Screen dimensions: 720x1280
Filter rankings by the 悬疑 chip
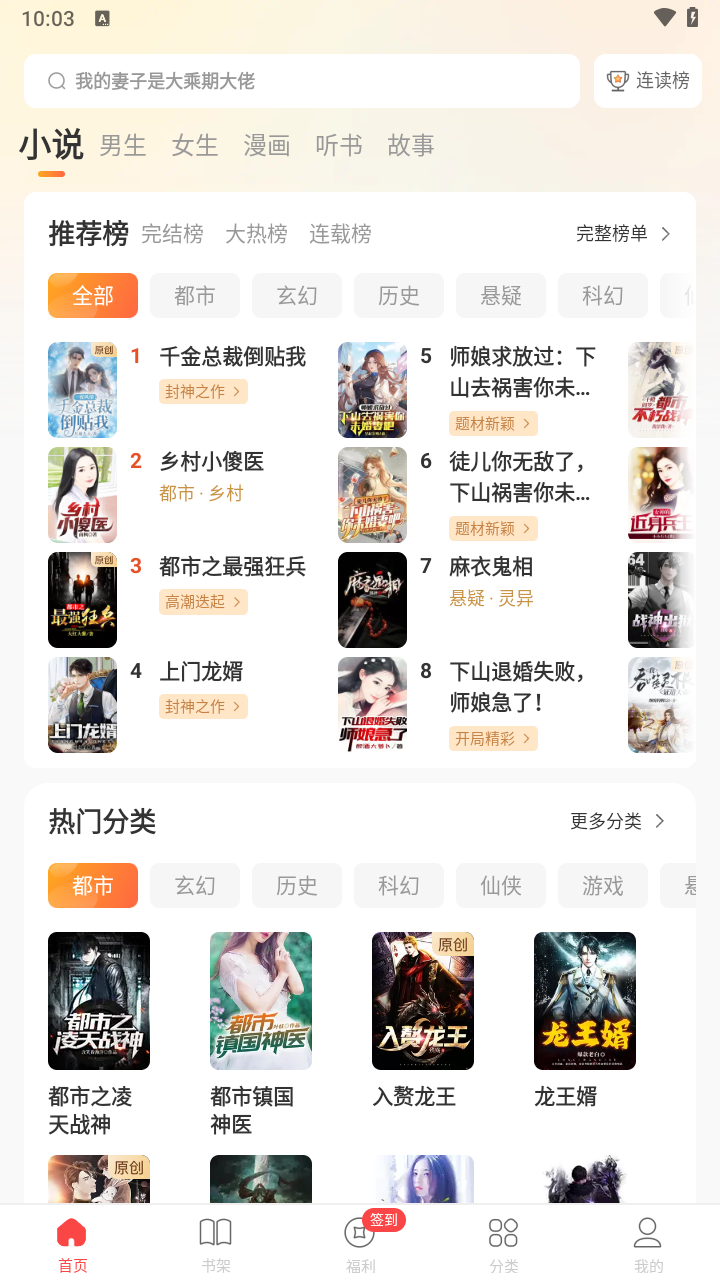click(501, 296)
